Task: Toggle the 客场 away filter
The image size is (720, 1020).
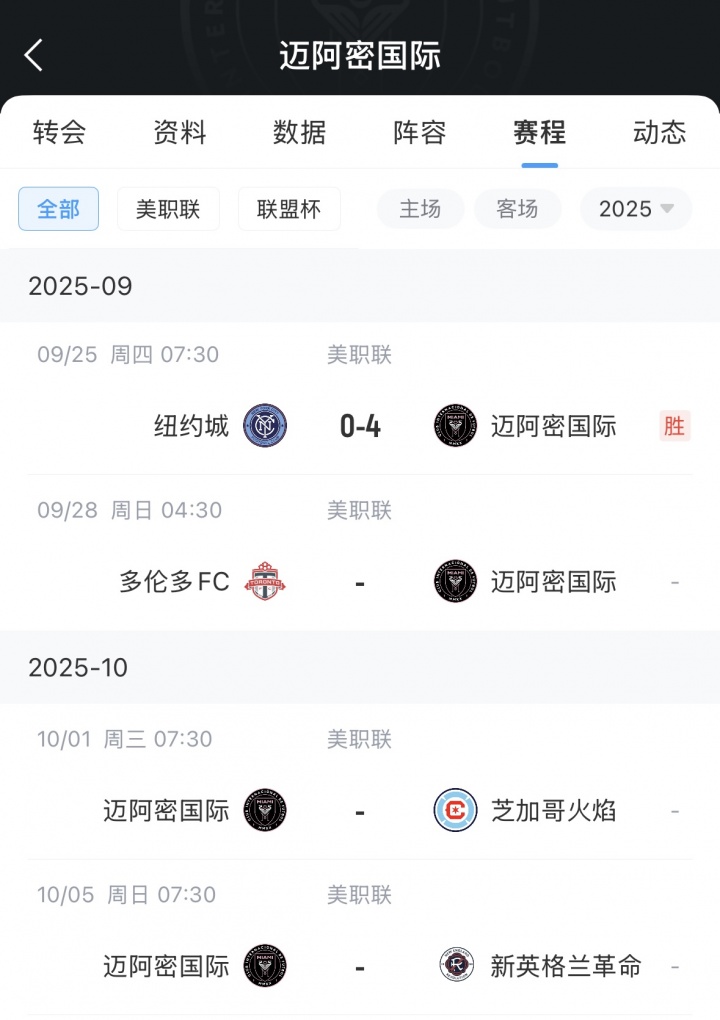Action: click(x=518, y=209)
